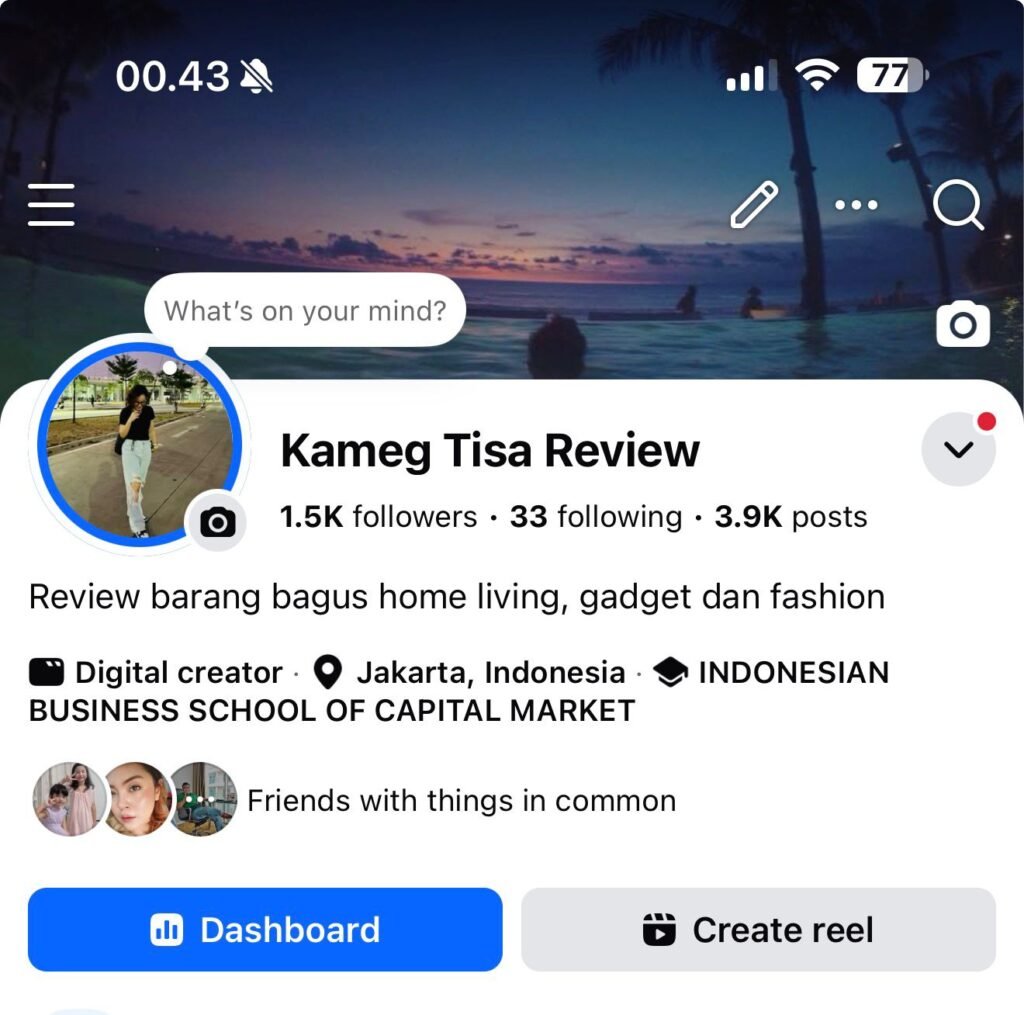
Task: Open the Dashboard
Action: click(265, 930)
